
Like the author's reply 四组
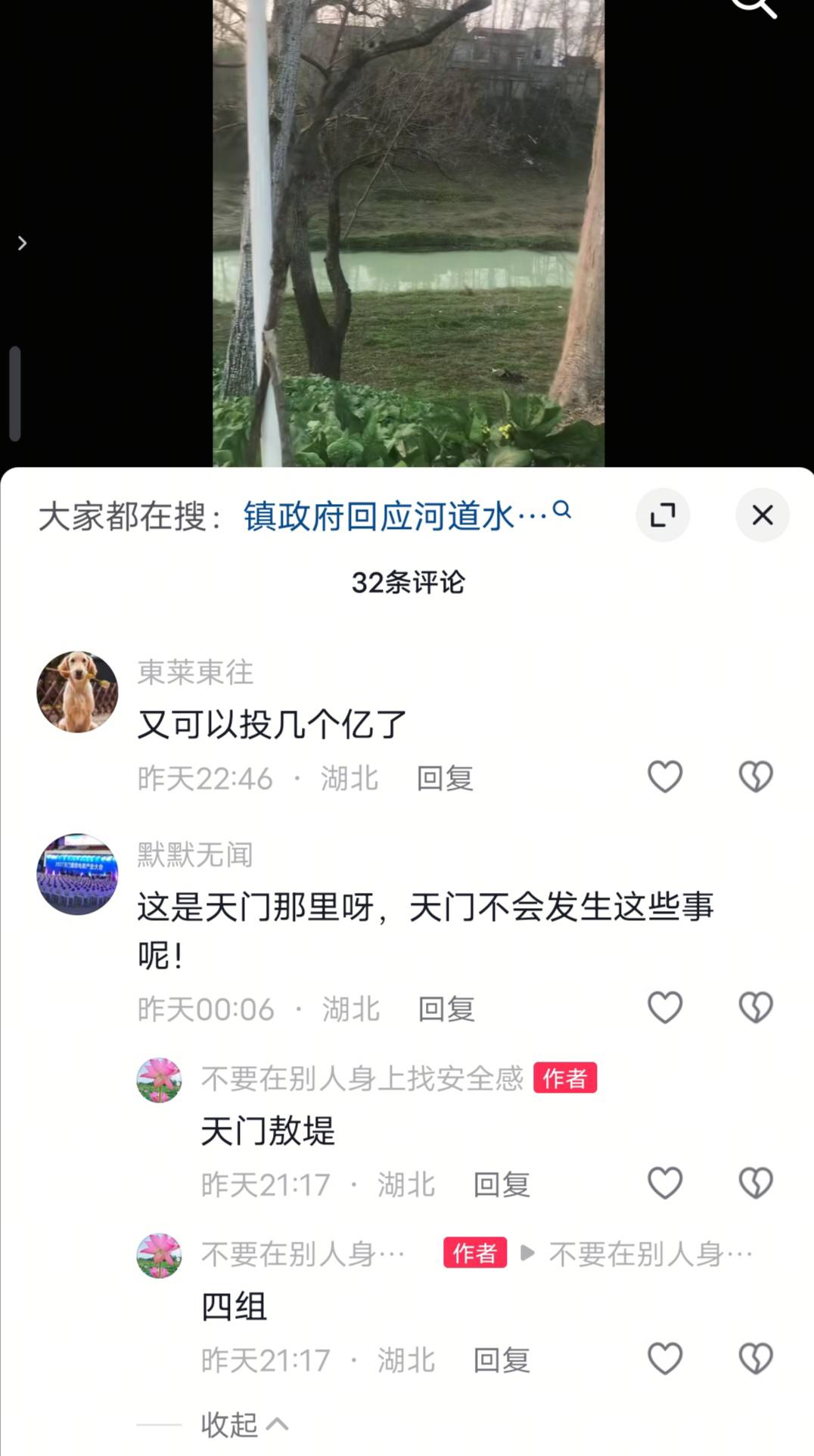click(665, 1359)
